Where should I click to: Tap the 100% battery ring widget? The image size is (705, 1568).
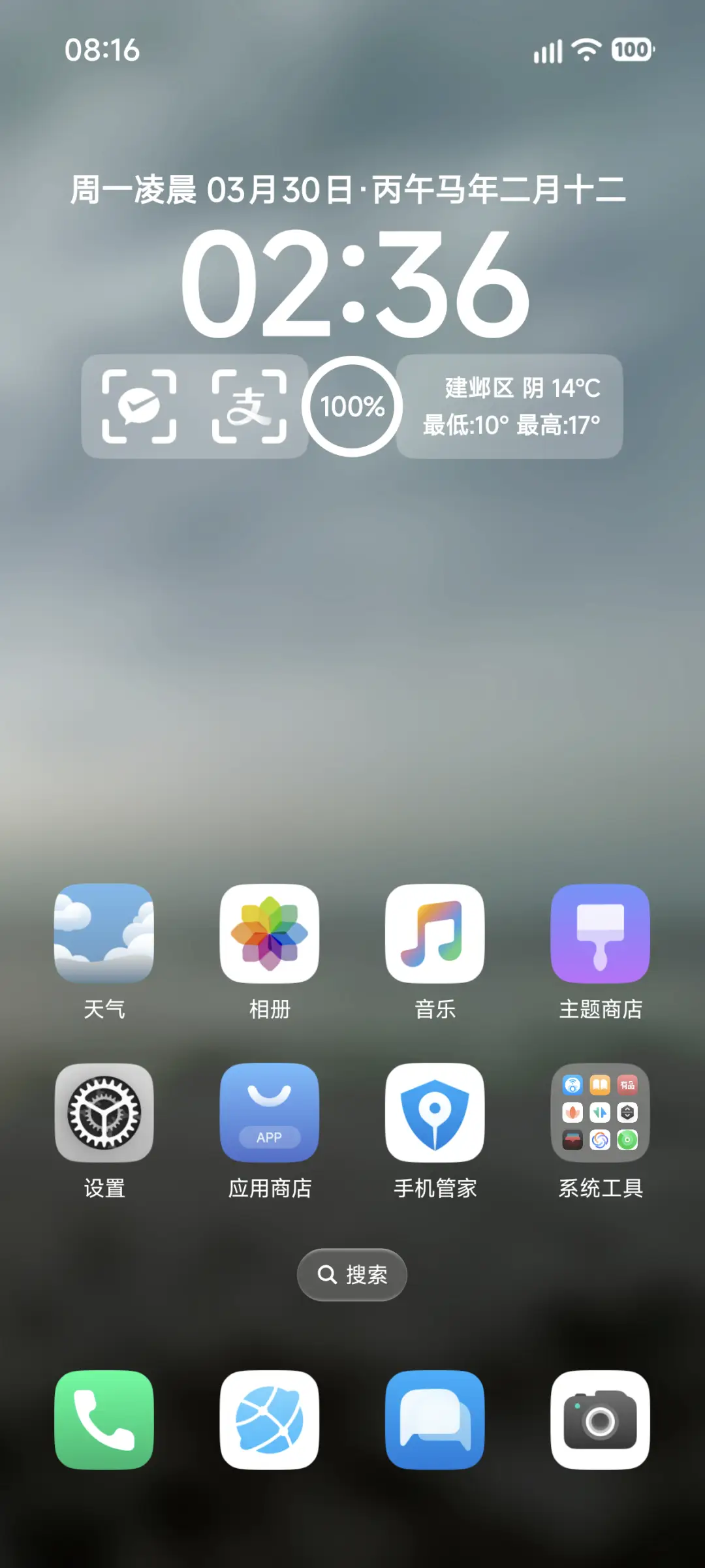tap(351, 406)
